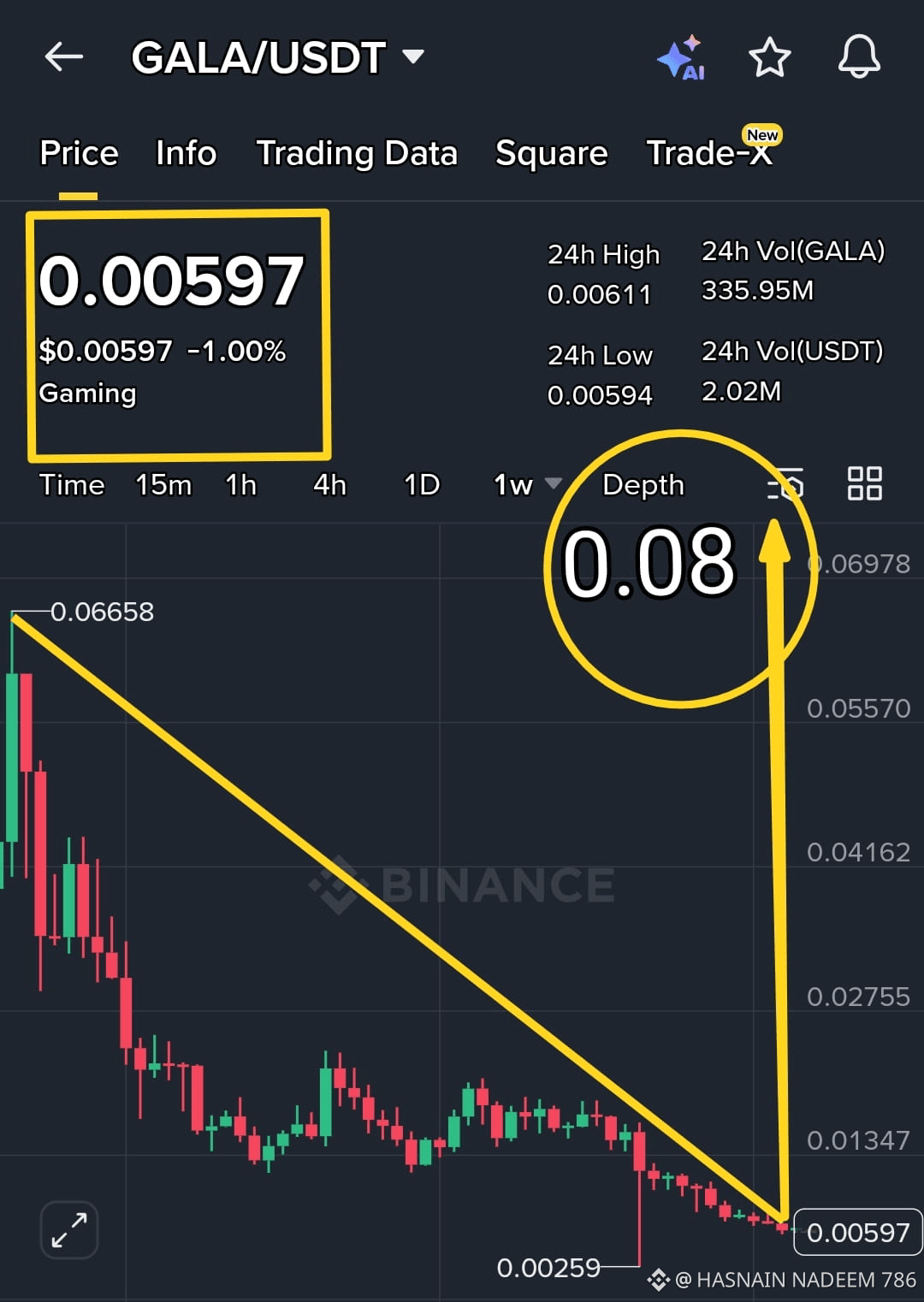924x1302 pixels.
Task: Select the 15m timeframe on the chart
Action: coord(163,485)
